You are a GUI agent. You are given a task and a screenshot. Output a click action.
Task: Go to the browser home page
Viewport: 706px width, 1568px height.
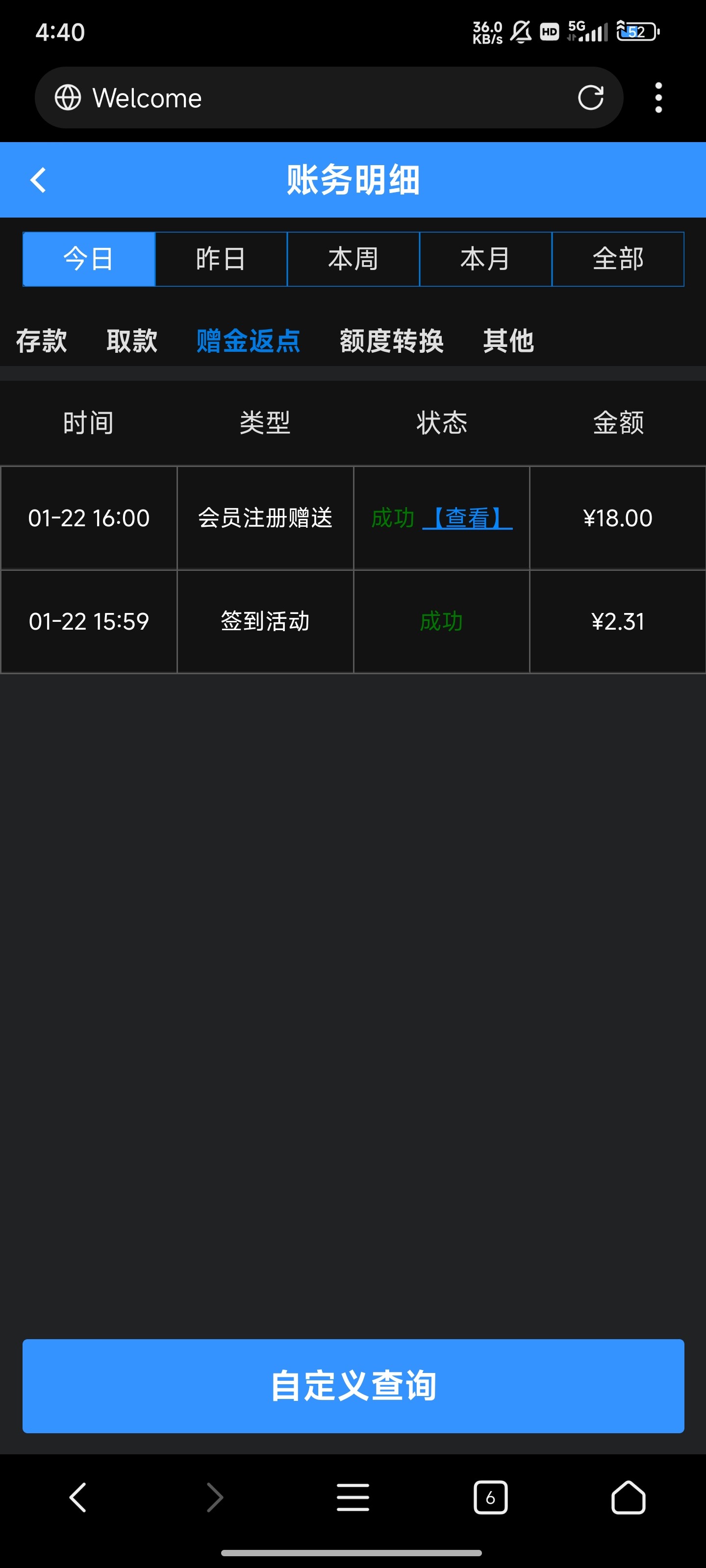pos(628,1497)
